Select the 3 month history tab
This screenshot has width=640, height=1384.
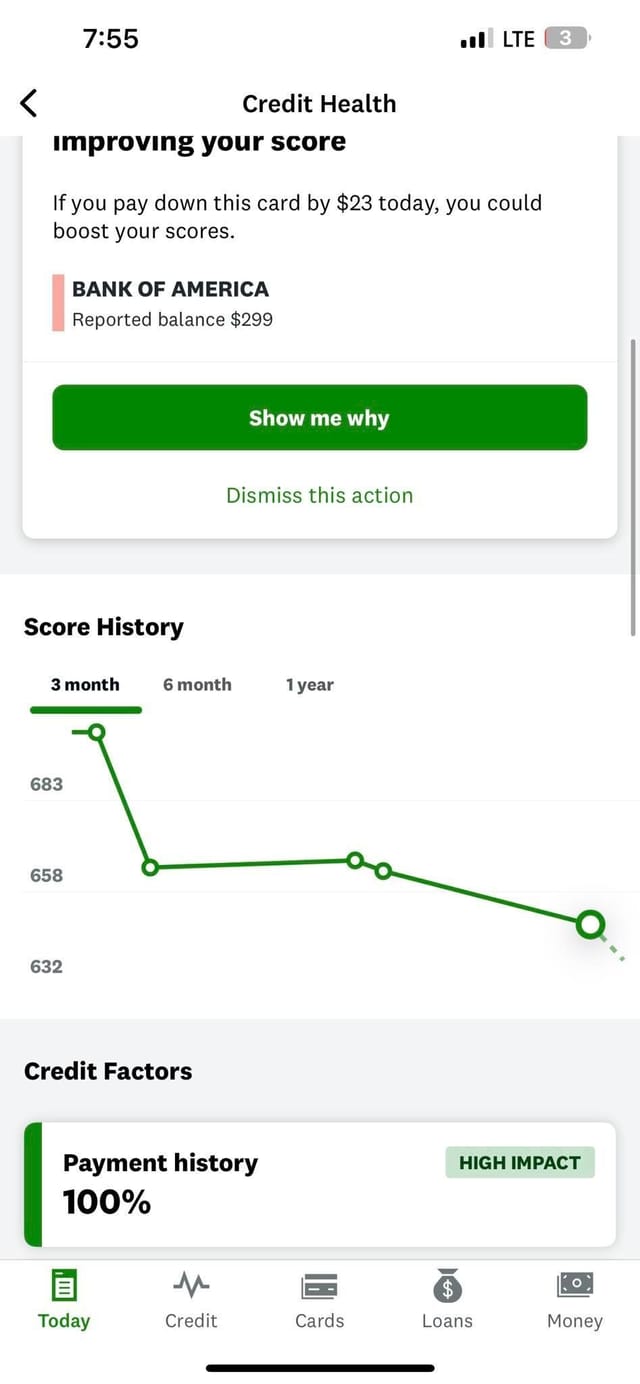pos(85,685)
